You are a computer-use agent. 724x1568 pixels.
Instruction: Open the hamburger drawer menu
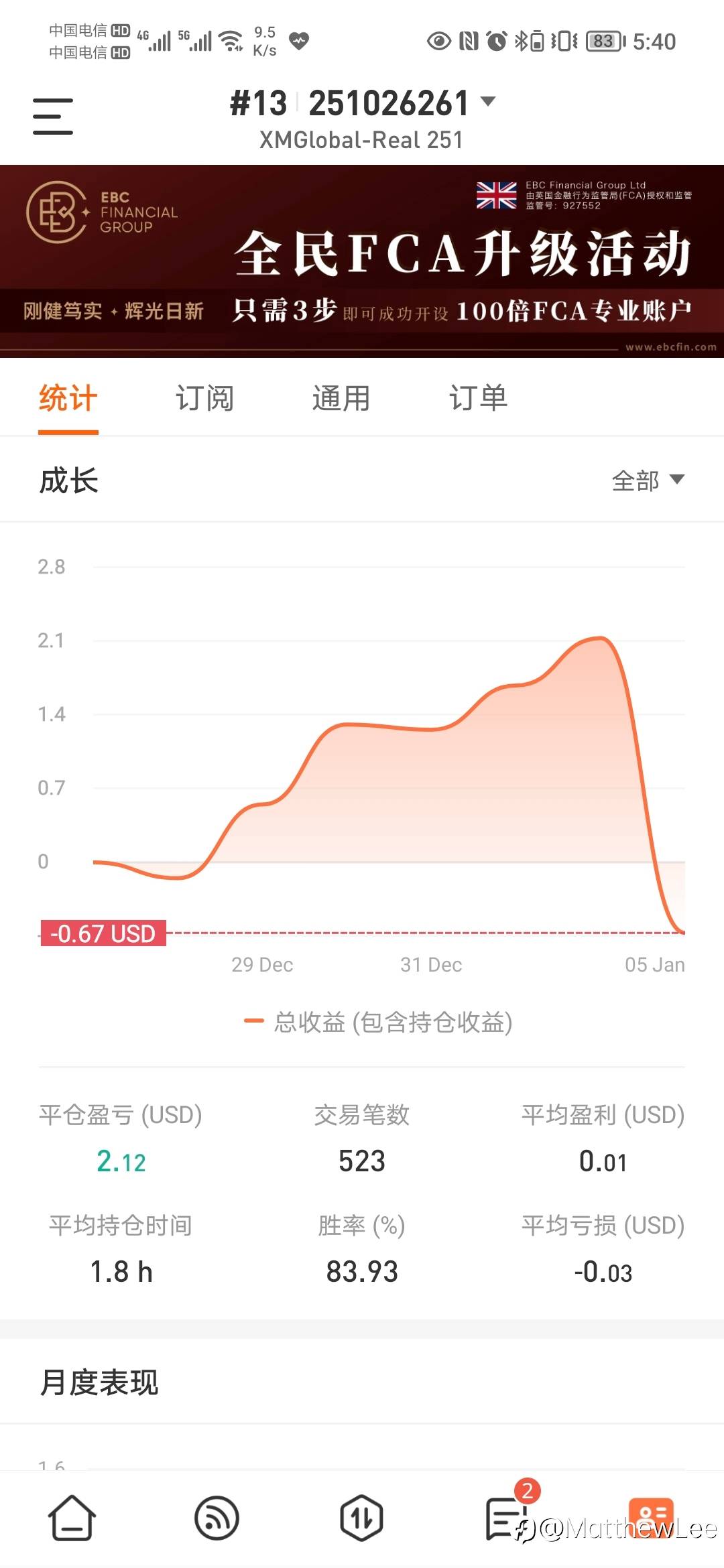coord(53,116)
